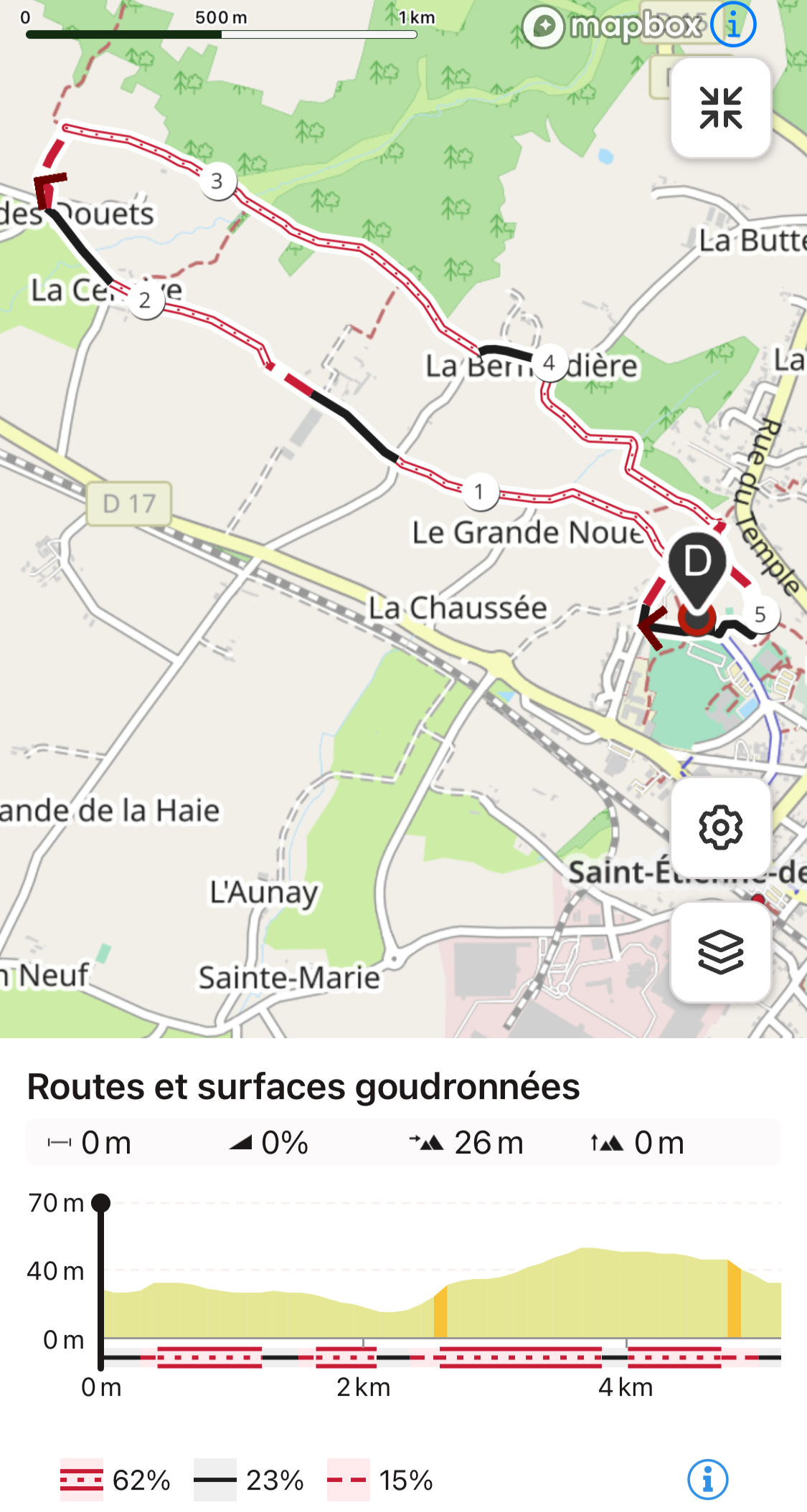The image size is (807, 1512).
Task: Tap waypoint 2 on the route
Action: tap(146, 300)
